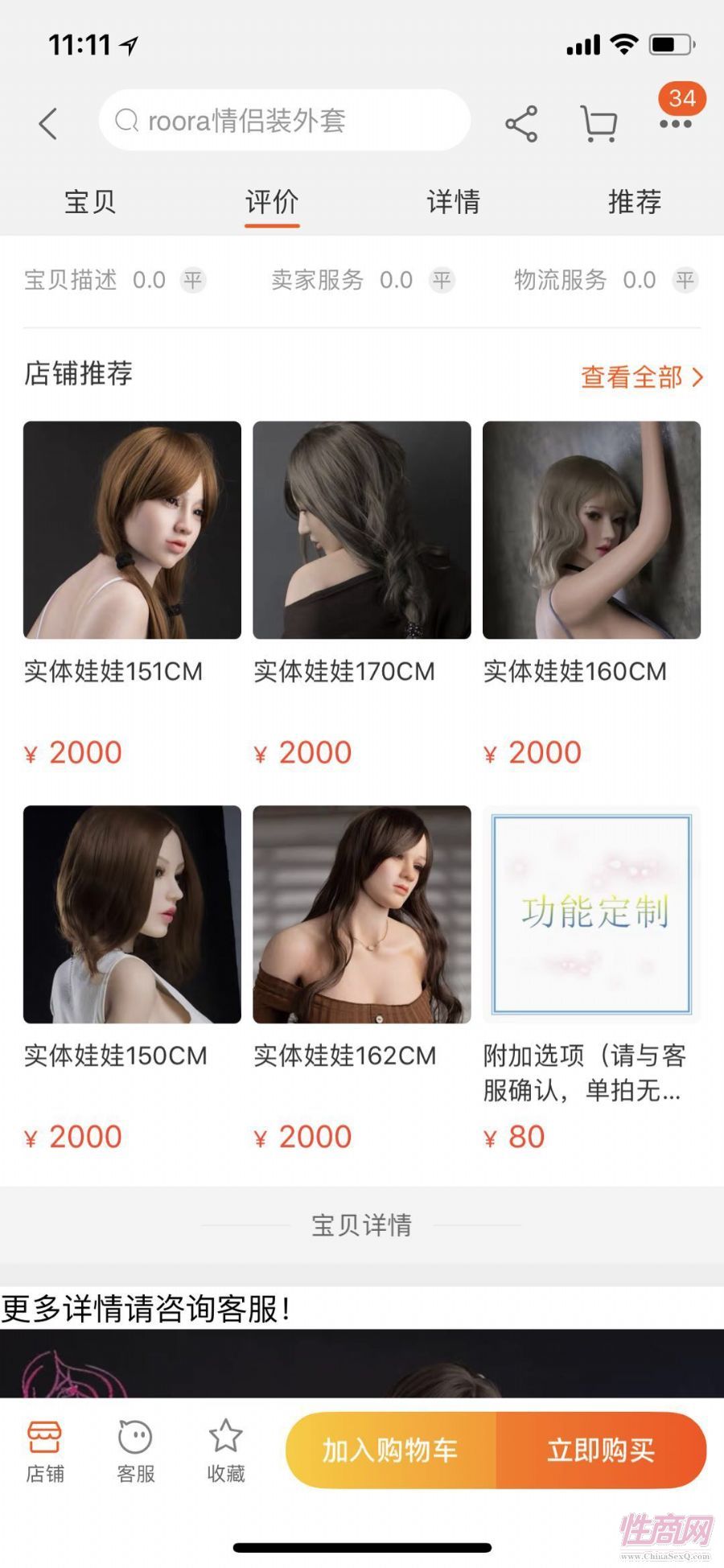Open the 实体娃娃150CM product

click(132, 914)
